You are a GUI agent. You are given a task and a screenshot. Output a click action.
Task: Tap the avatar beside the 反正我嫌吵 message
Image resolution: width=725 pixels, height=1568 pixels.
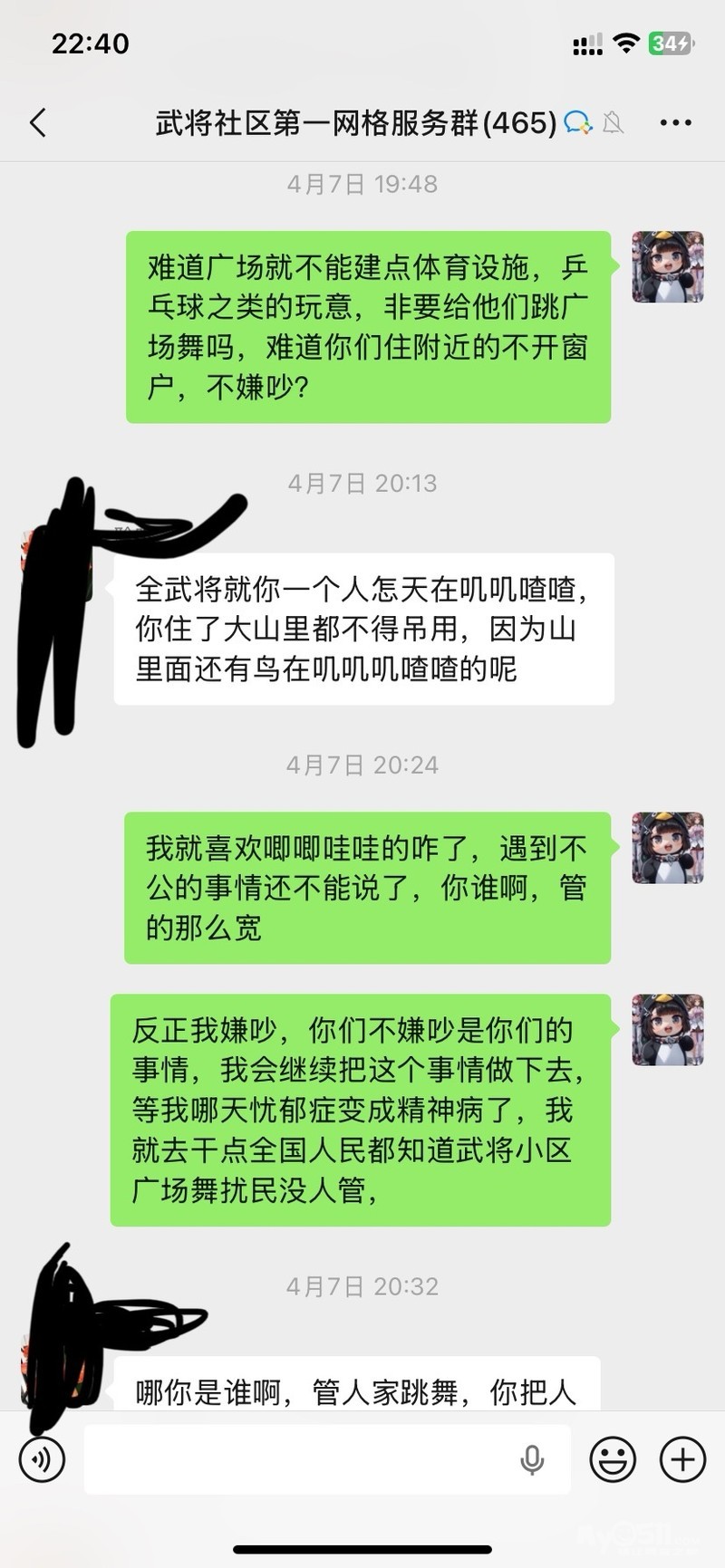click(668, 1030)
